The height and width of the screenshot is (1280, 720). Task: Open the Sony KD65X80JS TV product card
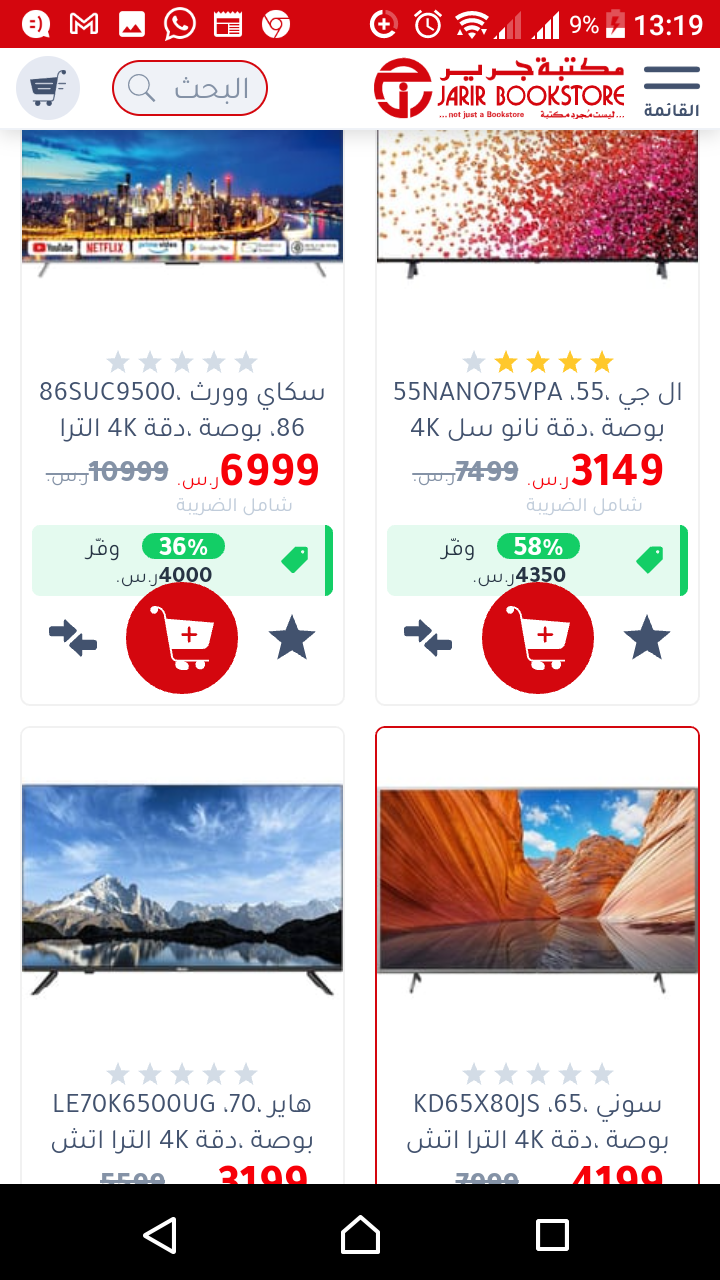(x=538, y=955)
